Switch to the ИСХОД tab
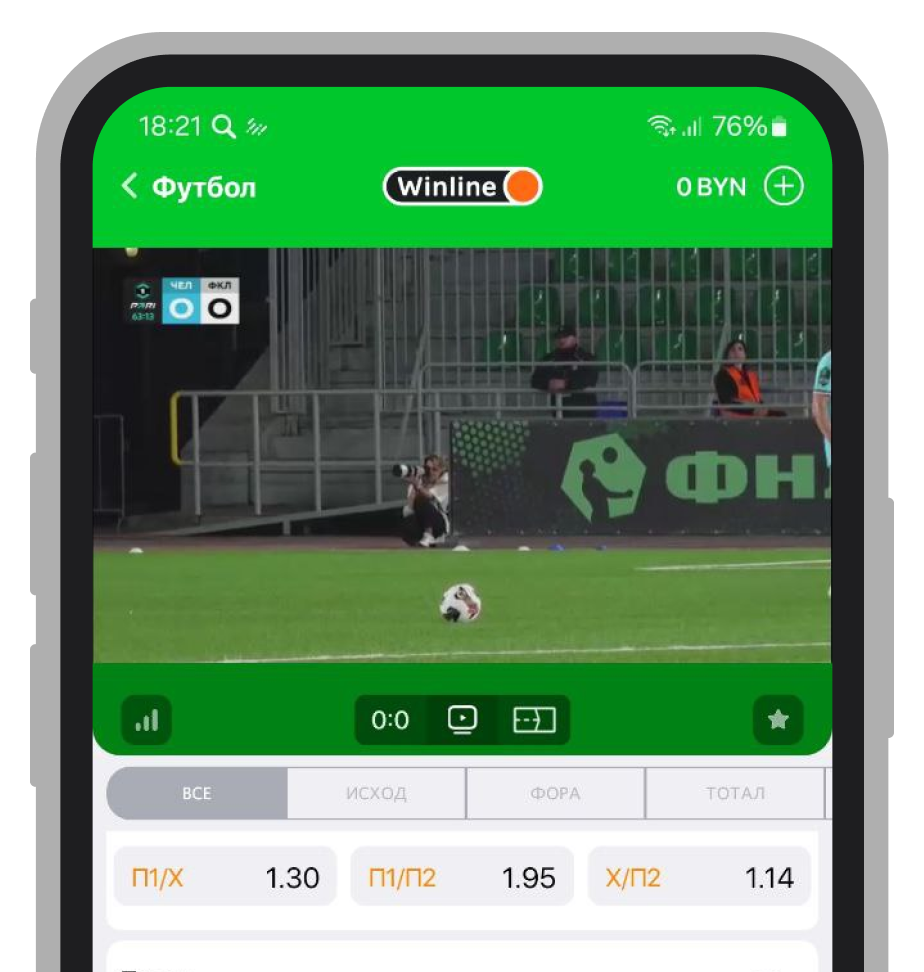924x972 pixels. click(376, 793)
